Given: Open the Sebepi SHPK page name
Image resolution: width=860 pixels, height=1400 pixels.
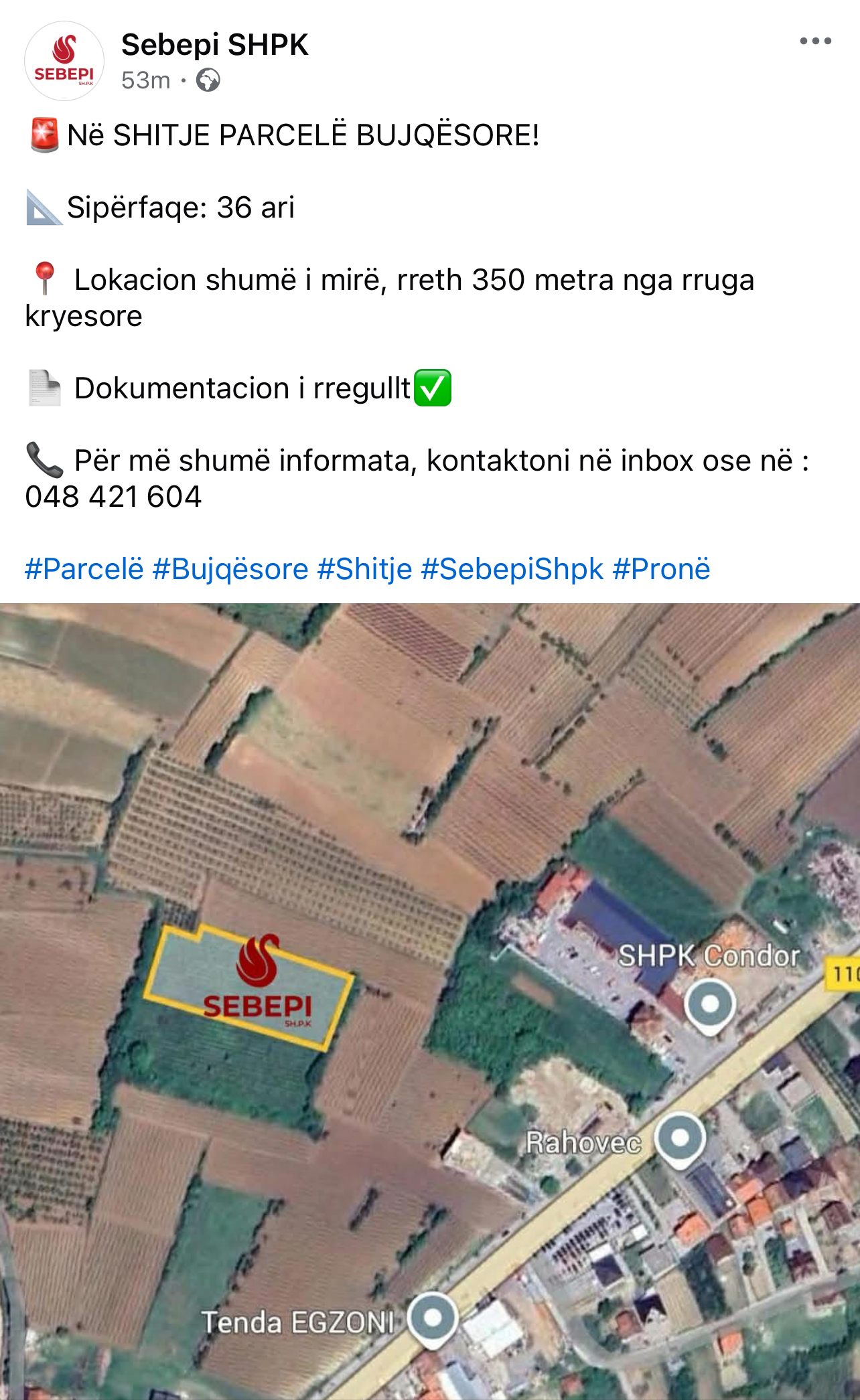Looking at the screenshot, I should pos(214,45).
